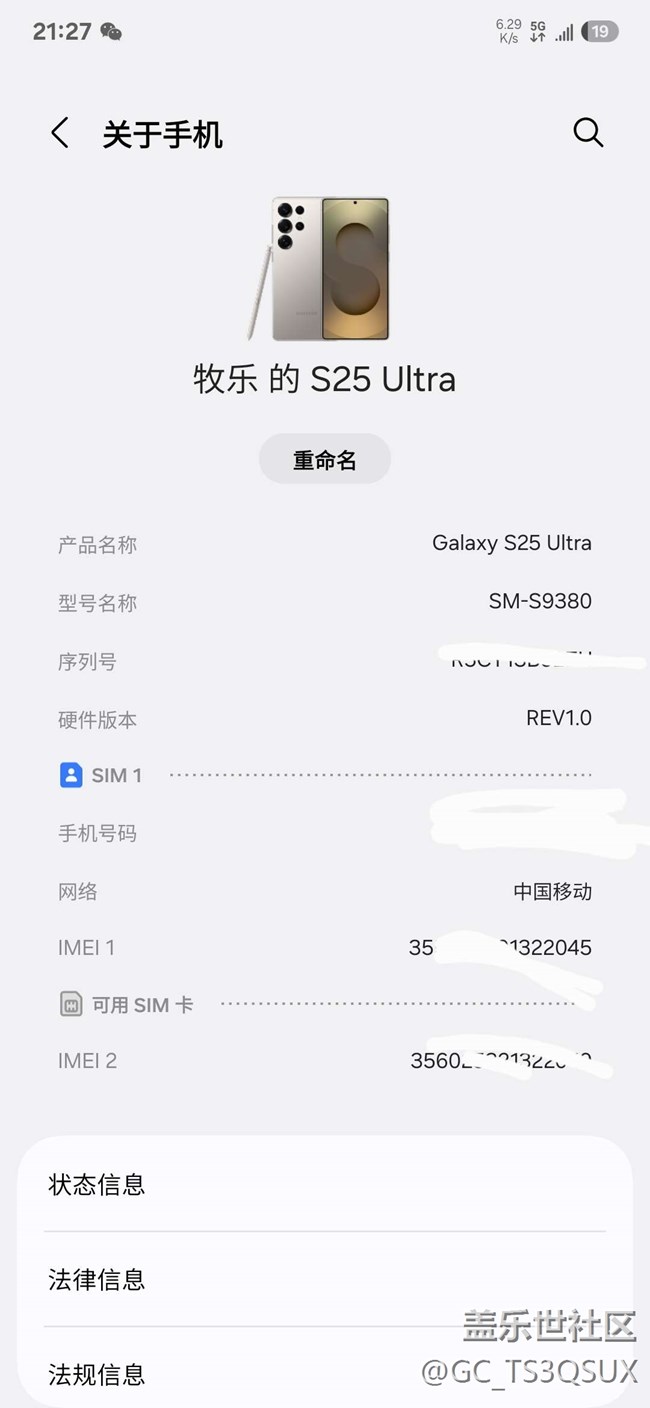The image size is (650, 1408).
Task: Tap the 重命名 rename button
Action: [x=325, y=460]
